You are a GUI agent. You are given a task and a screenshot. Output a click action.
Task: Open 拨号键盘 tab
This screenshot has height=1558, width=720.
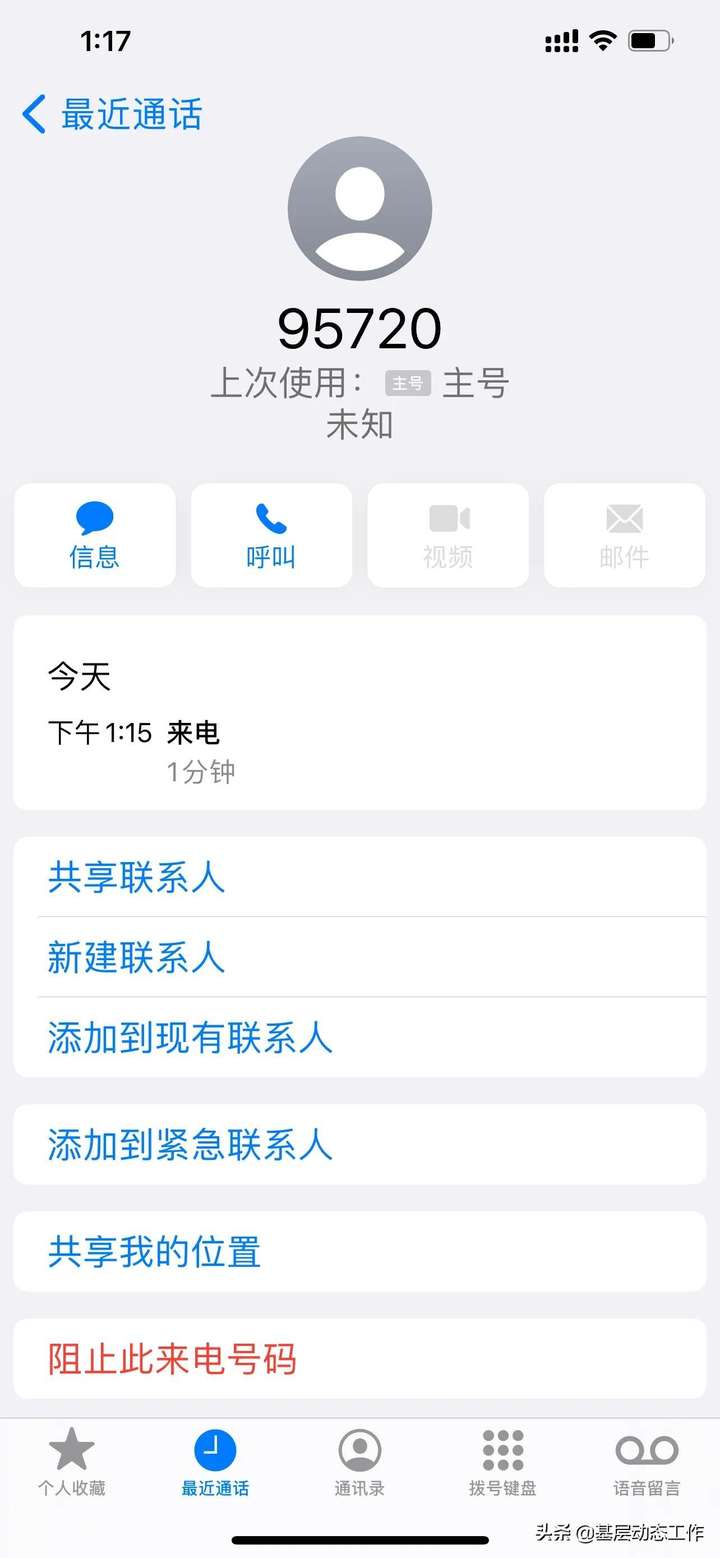tap(503, 1462)
